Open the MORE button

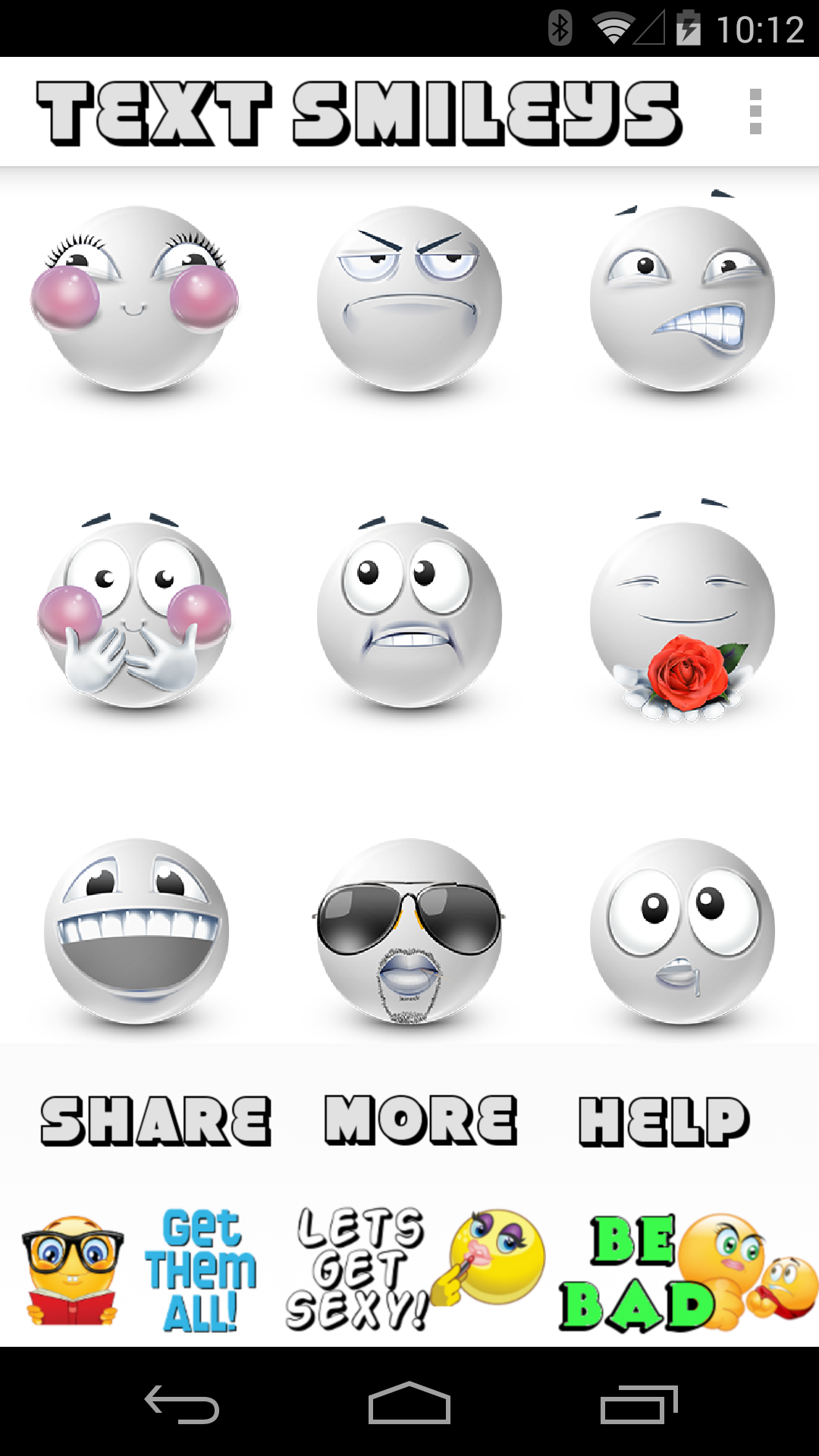click(x=421, y=1121)
